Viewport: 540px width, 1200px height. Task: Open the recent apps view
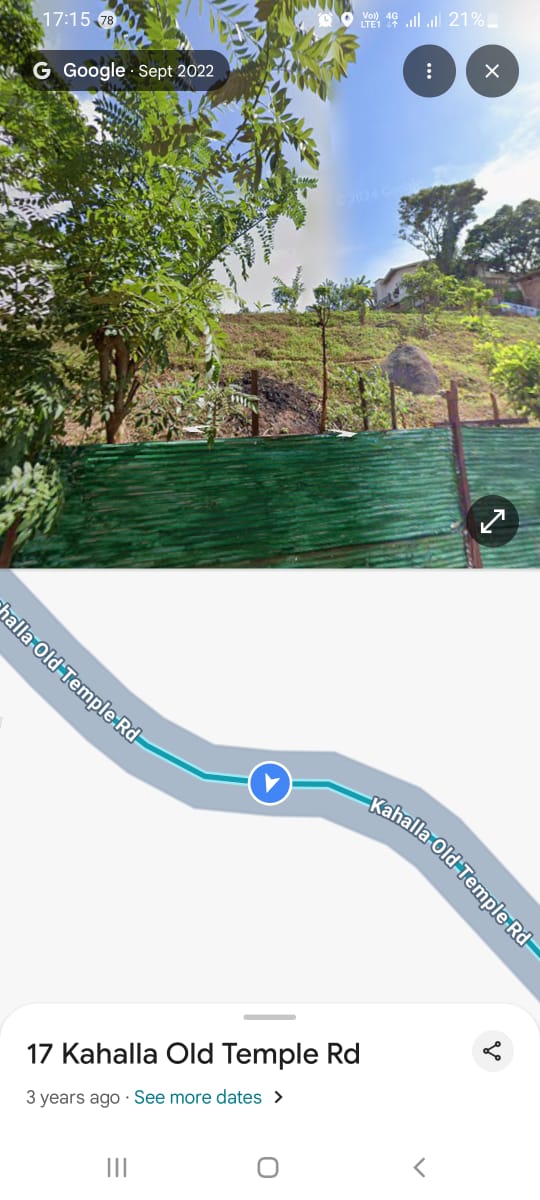click(117, 1167)
